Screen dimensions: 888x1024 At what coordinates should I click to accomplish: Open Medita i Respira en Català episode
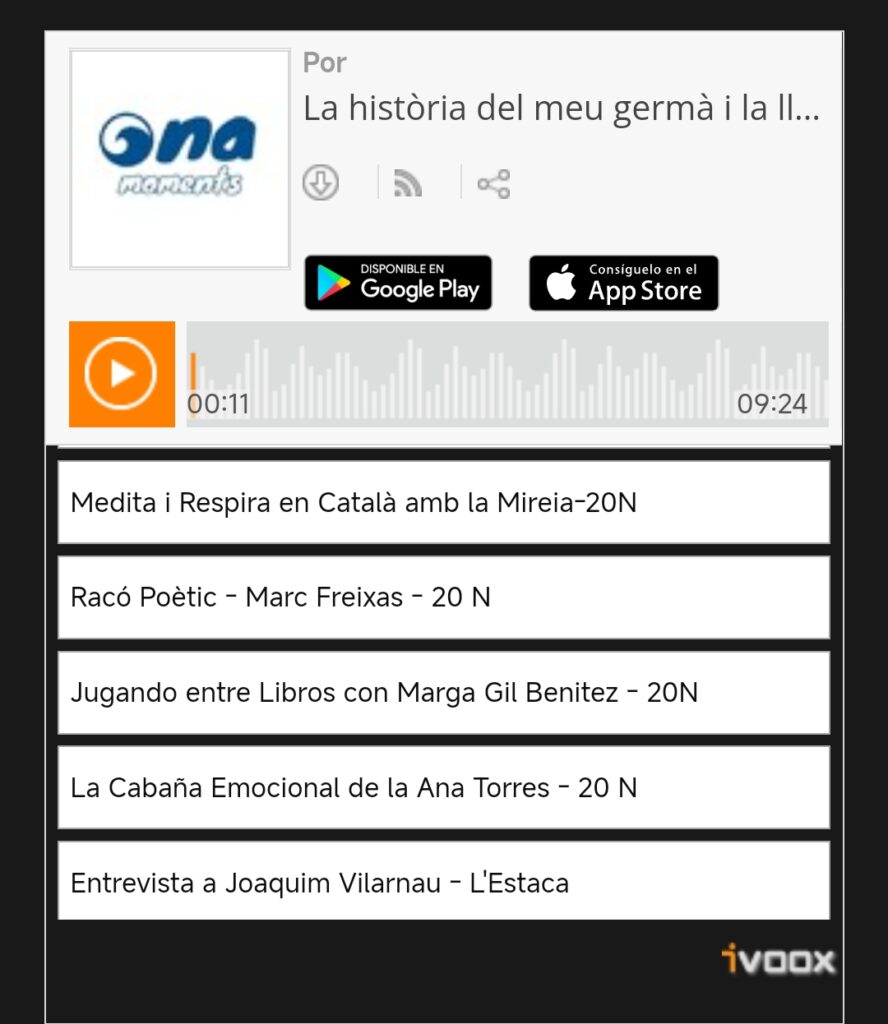coord(443,502)
